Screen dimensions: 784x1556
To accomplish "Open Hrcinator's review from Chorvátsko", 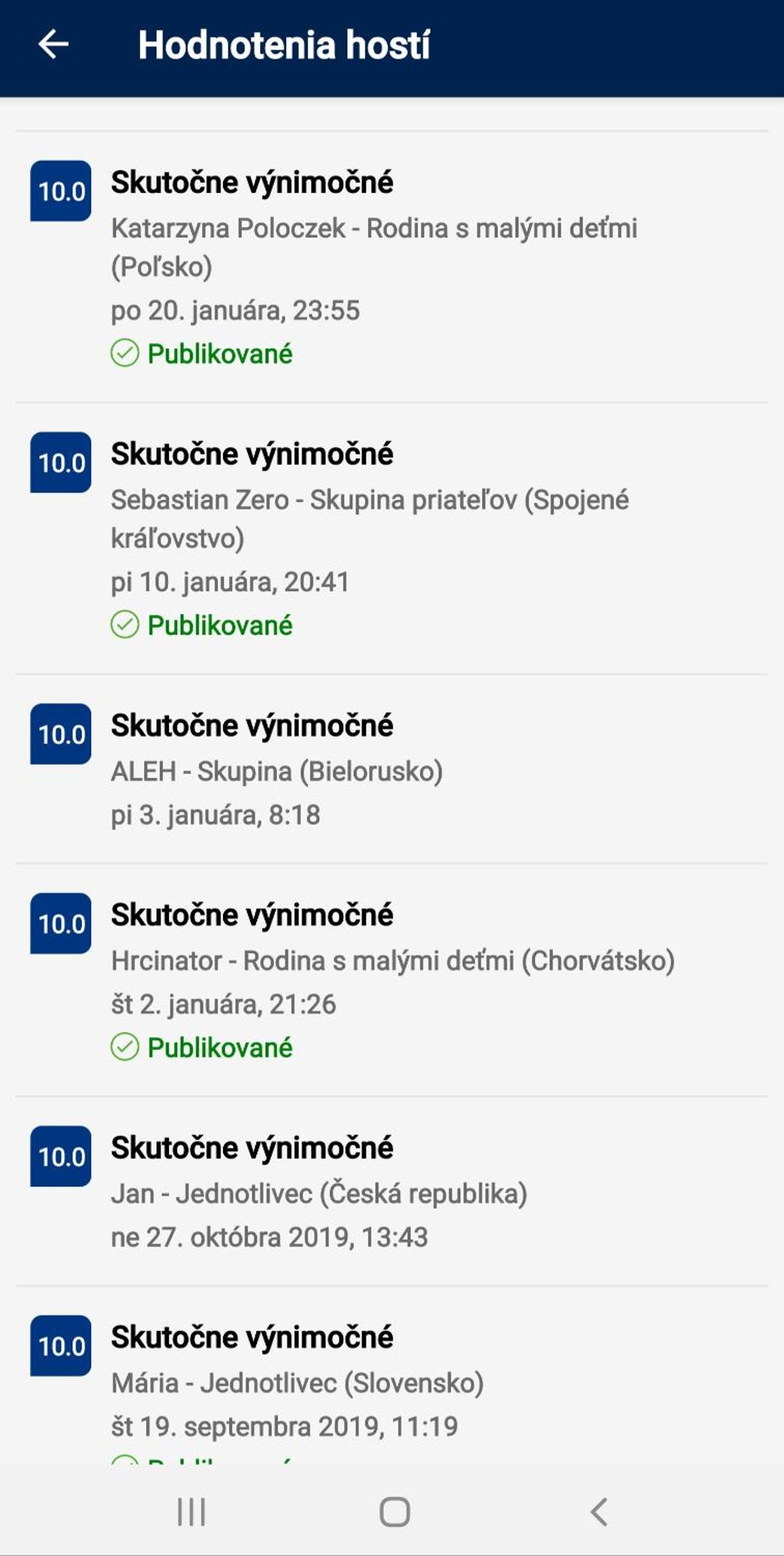I will click(x=391, y=979).
